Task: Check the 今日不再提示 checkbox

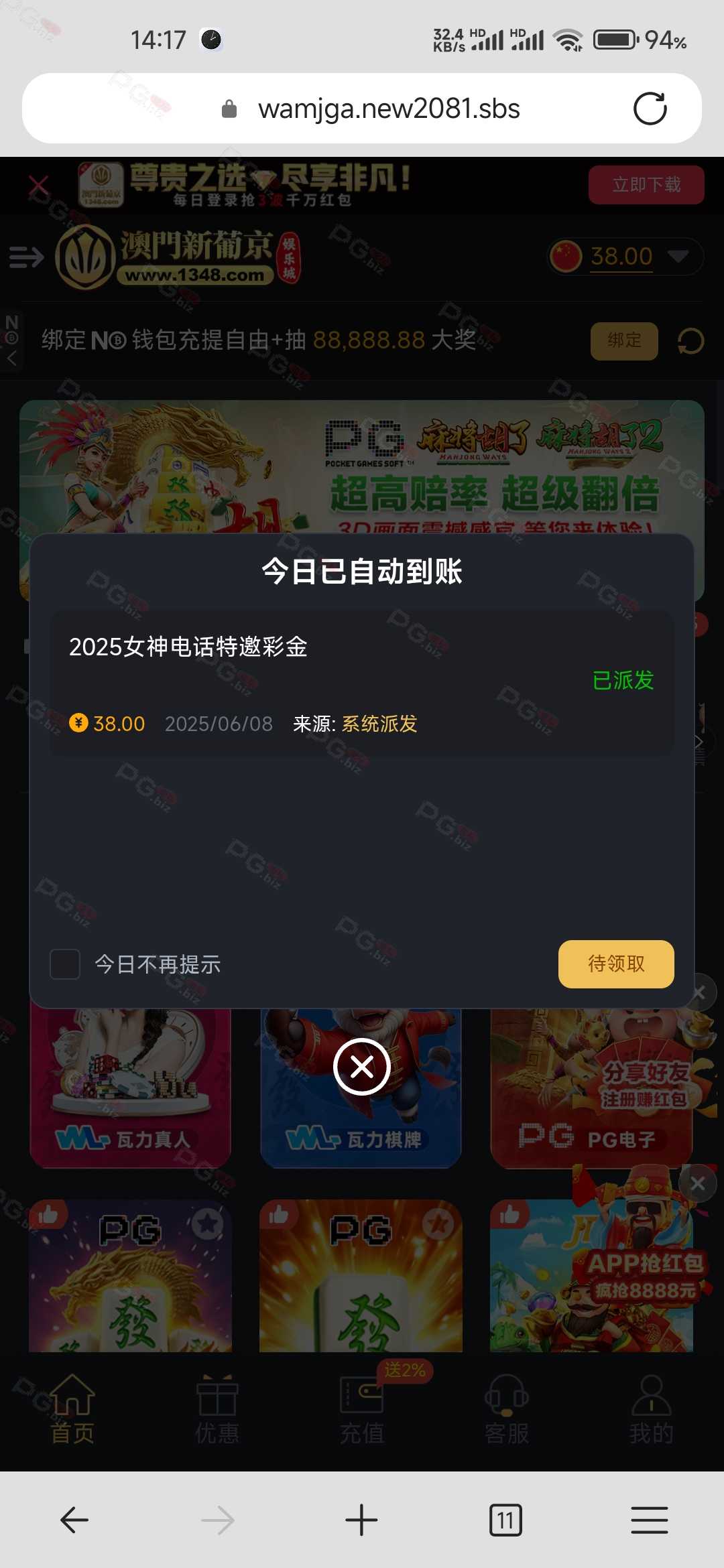Action: [x=65, y=964]
